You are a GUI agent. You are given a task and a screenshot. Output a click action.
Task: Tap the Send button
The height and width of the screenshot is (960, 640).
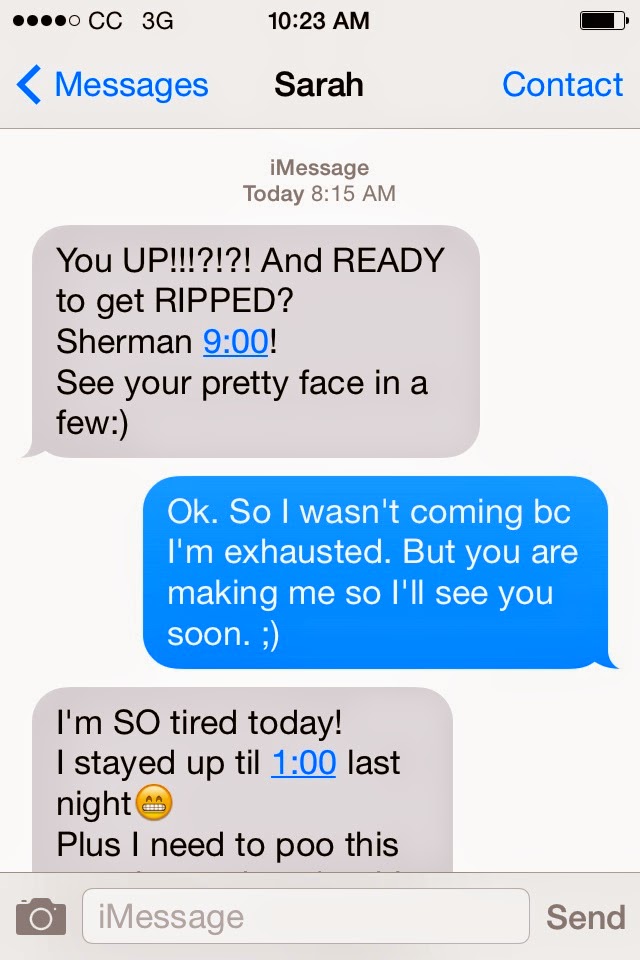click(585, 916)
